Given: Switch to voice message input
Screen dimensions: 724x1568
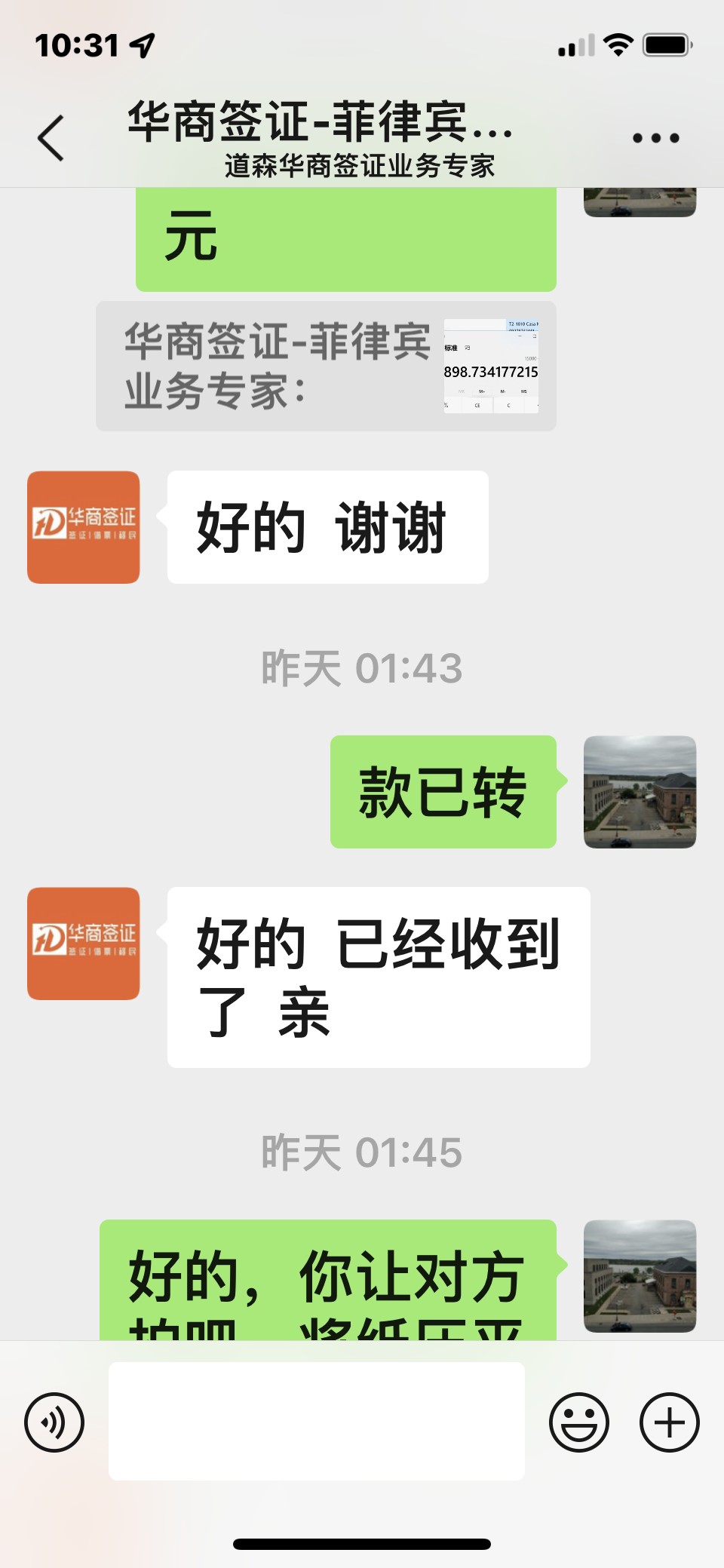Looking at the screenshot, I should [54, 1422].
